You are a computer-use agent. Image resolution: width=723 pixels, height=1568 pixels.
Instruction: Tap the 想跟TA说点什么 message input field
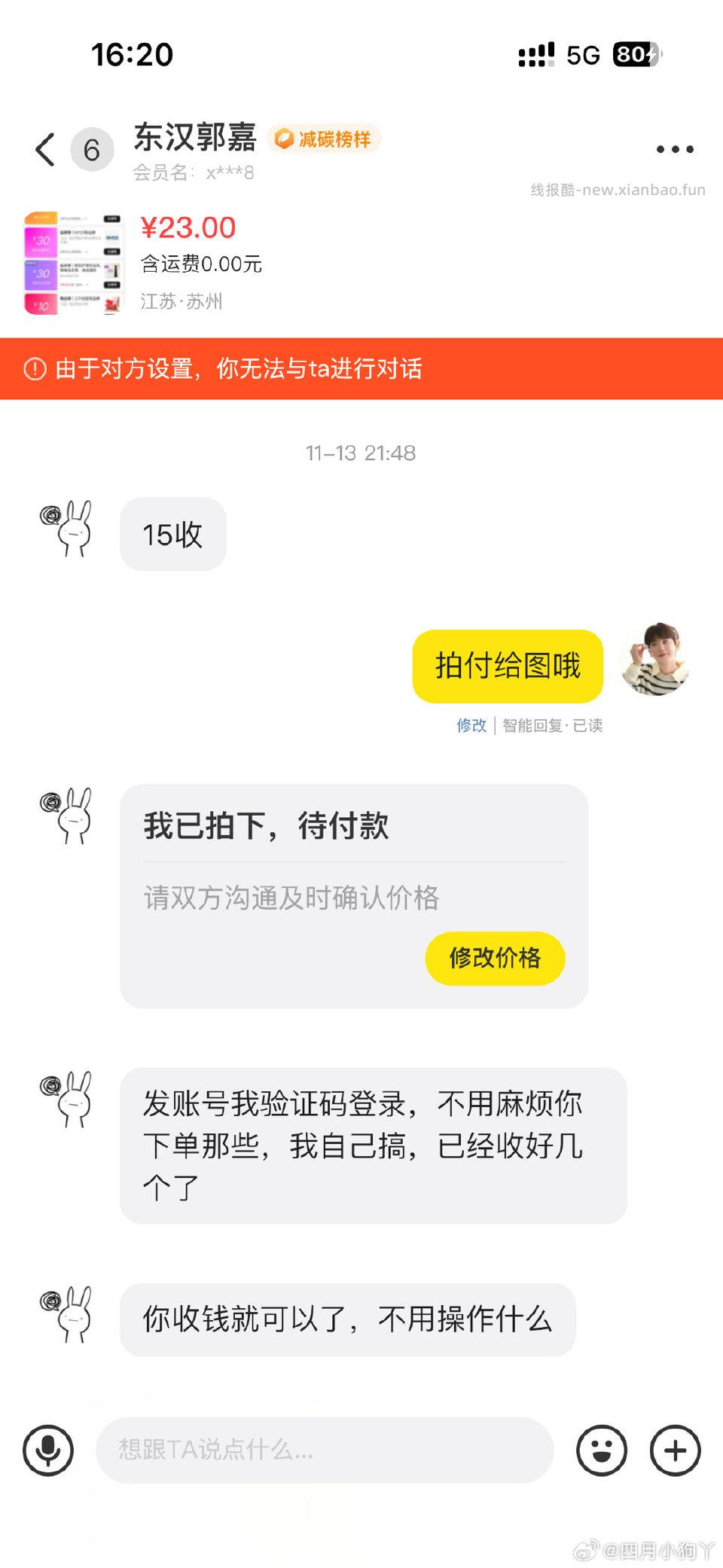pos(324,1450)
